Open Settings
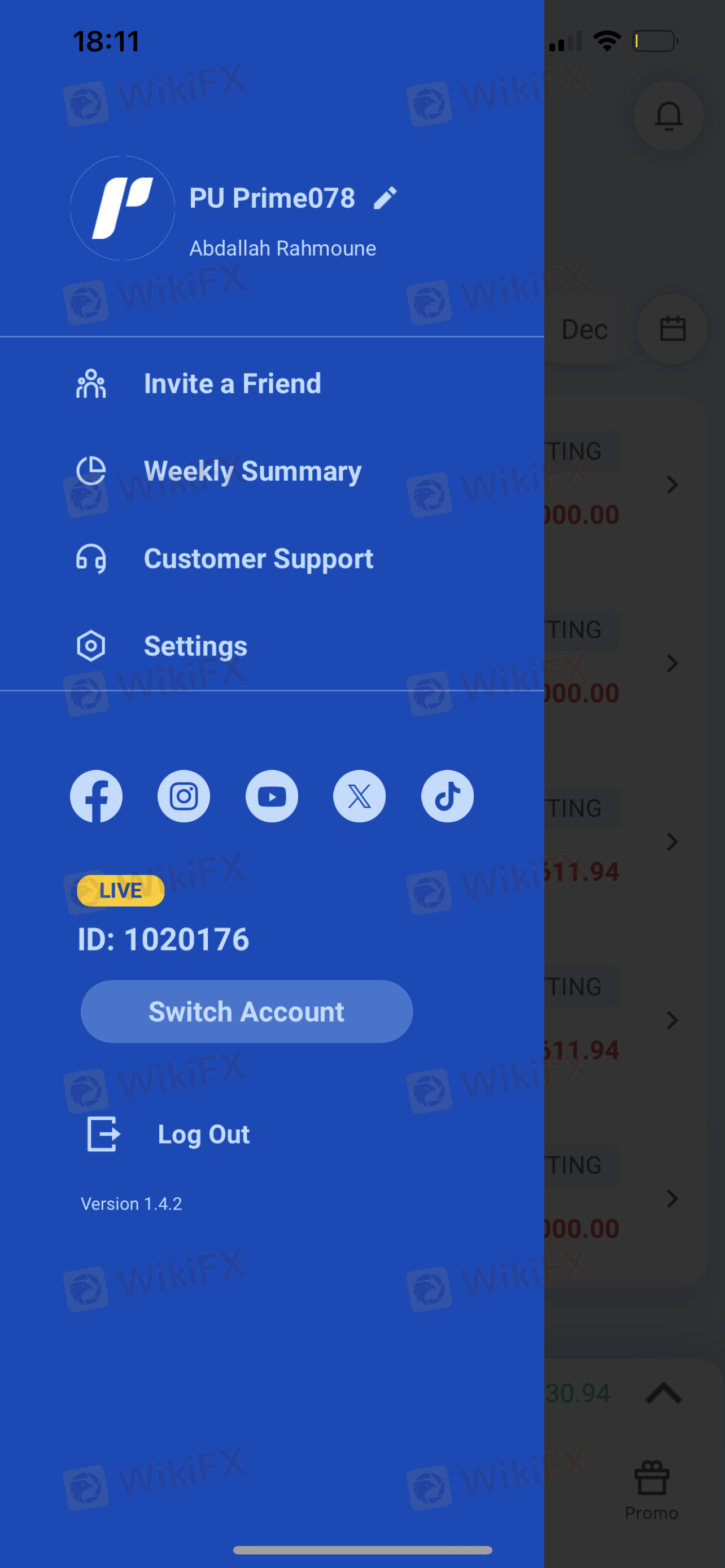The width and height of the screenshot is (725, 1568). 272,646
